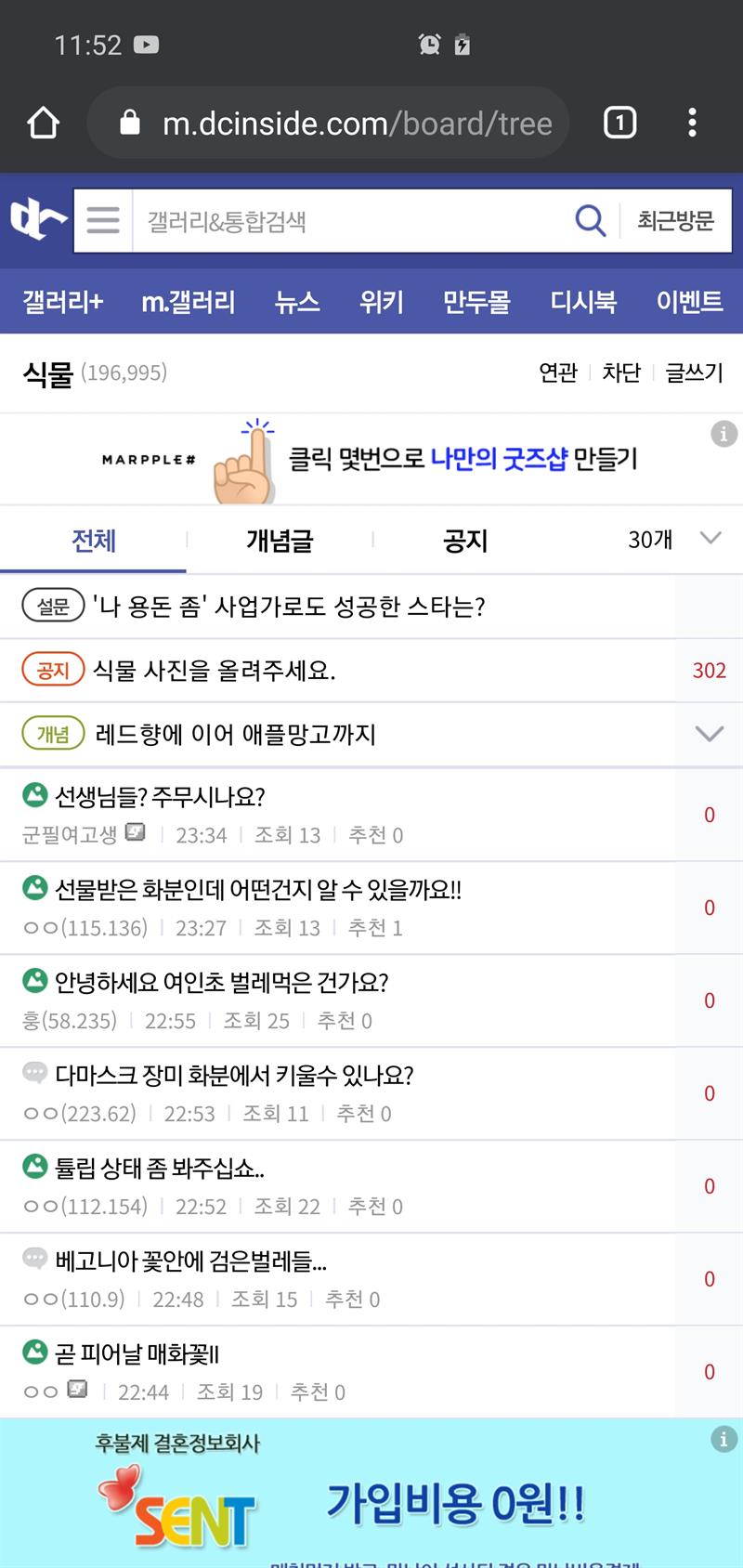743x1568 pixels.
Task: Open the 뉴스 section
Action: click(x=297, y=302)
